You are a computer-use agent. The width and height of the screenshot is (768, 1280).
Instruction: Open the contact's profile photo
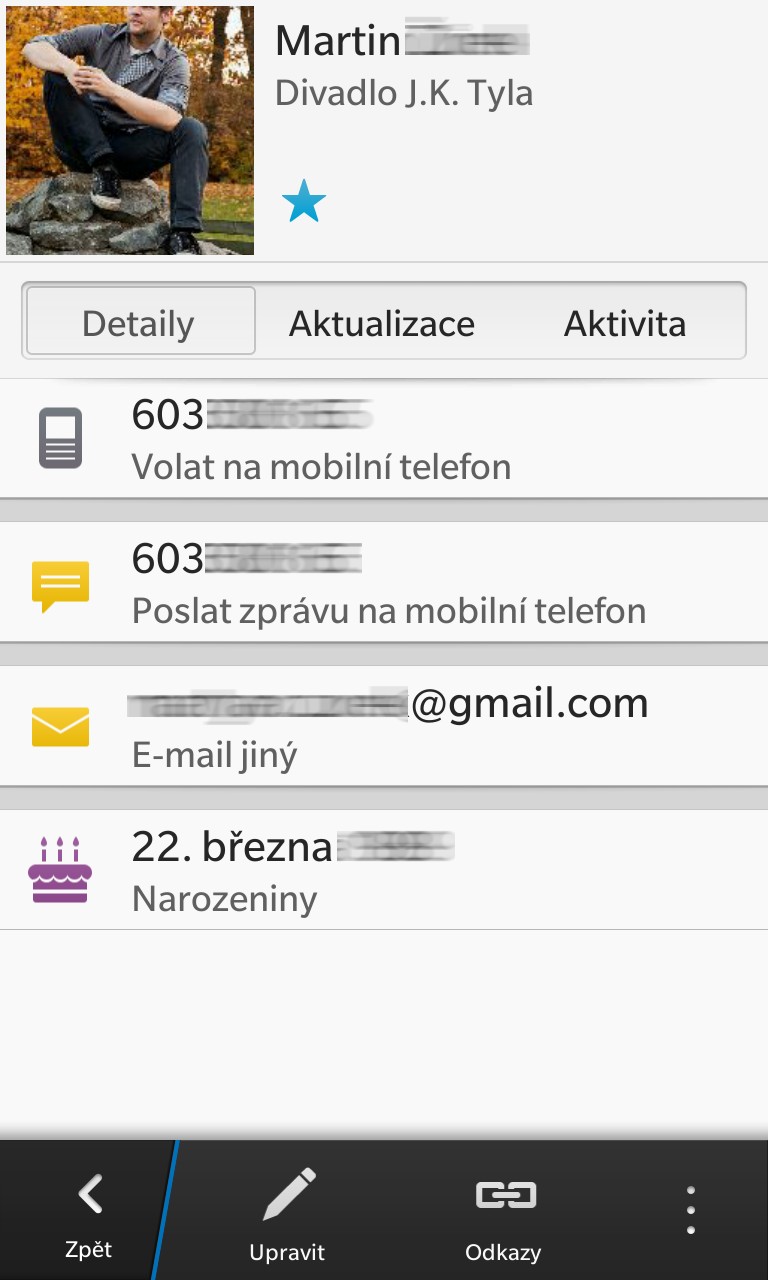click(x=130, y=130)
